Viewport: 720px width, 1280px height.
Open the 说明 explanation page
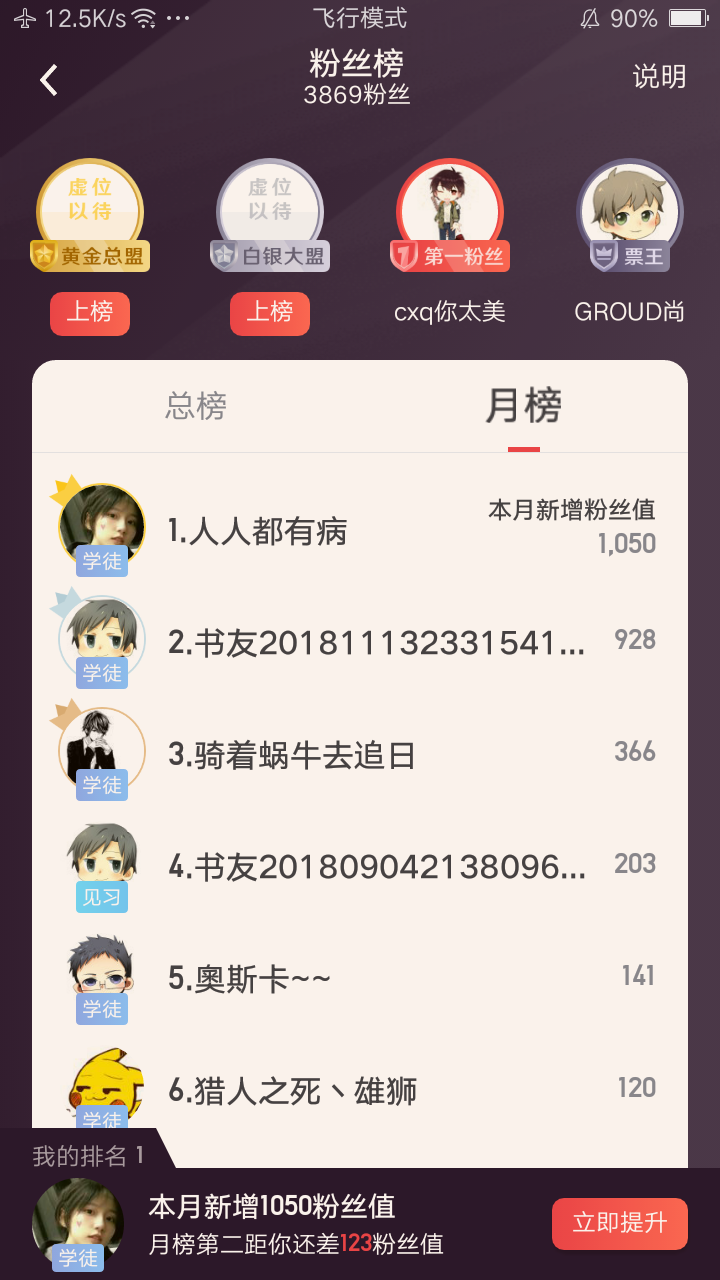pos(659,77)
